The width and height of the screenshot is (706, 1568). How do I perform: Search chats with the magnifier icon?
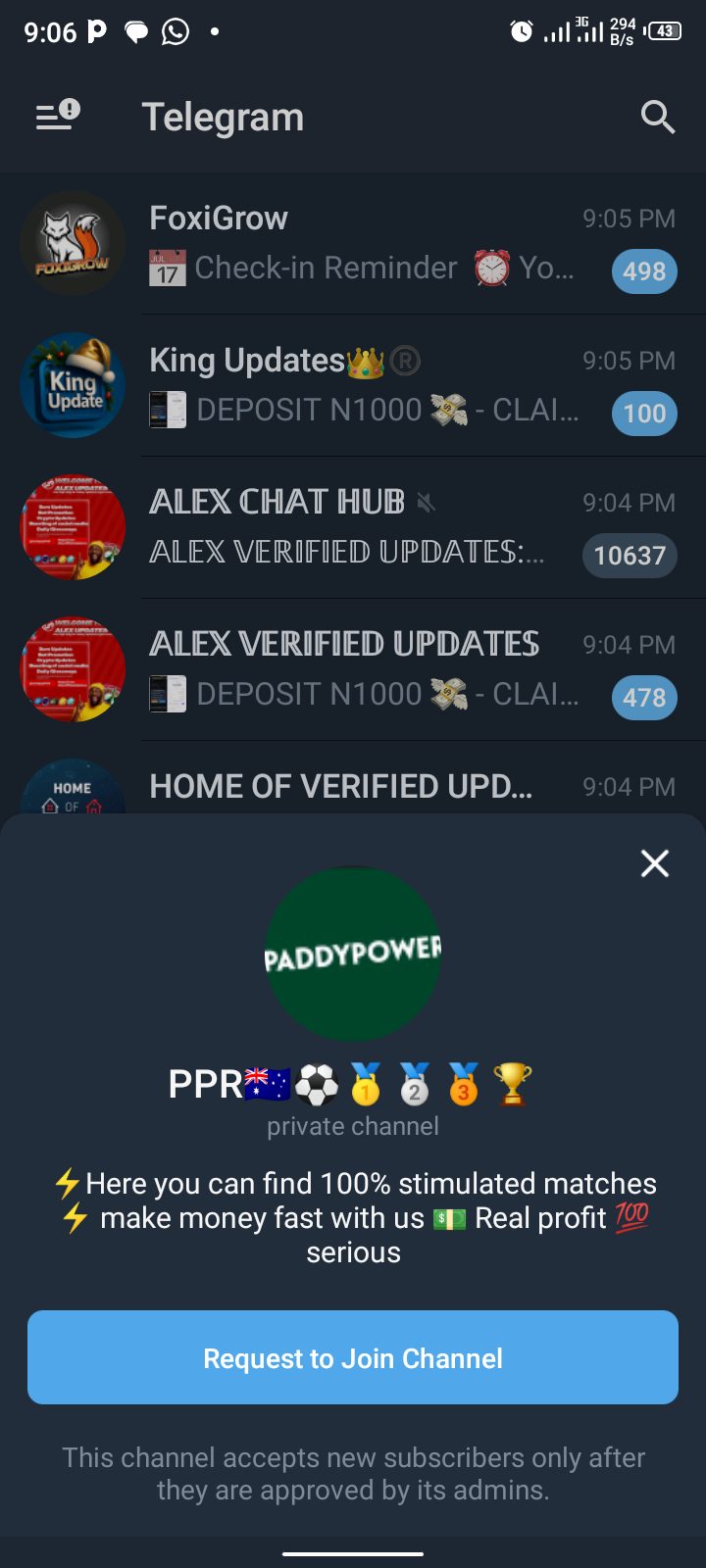(657, 117)
